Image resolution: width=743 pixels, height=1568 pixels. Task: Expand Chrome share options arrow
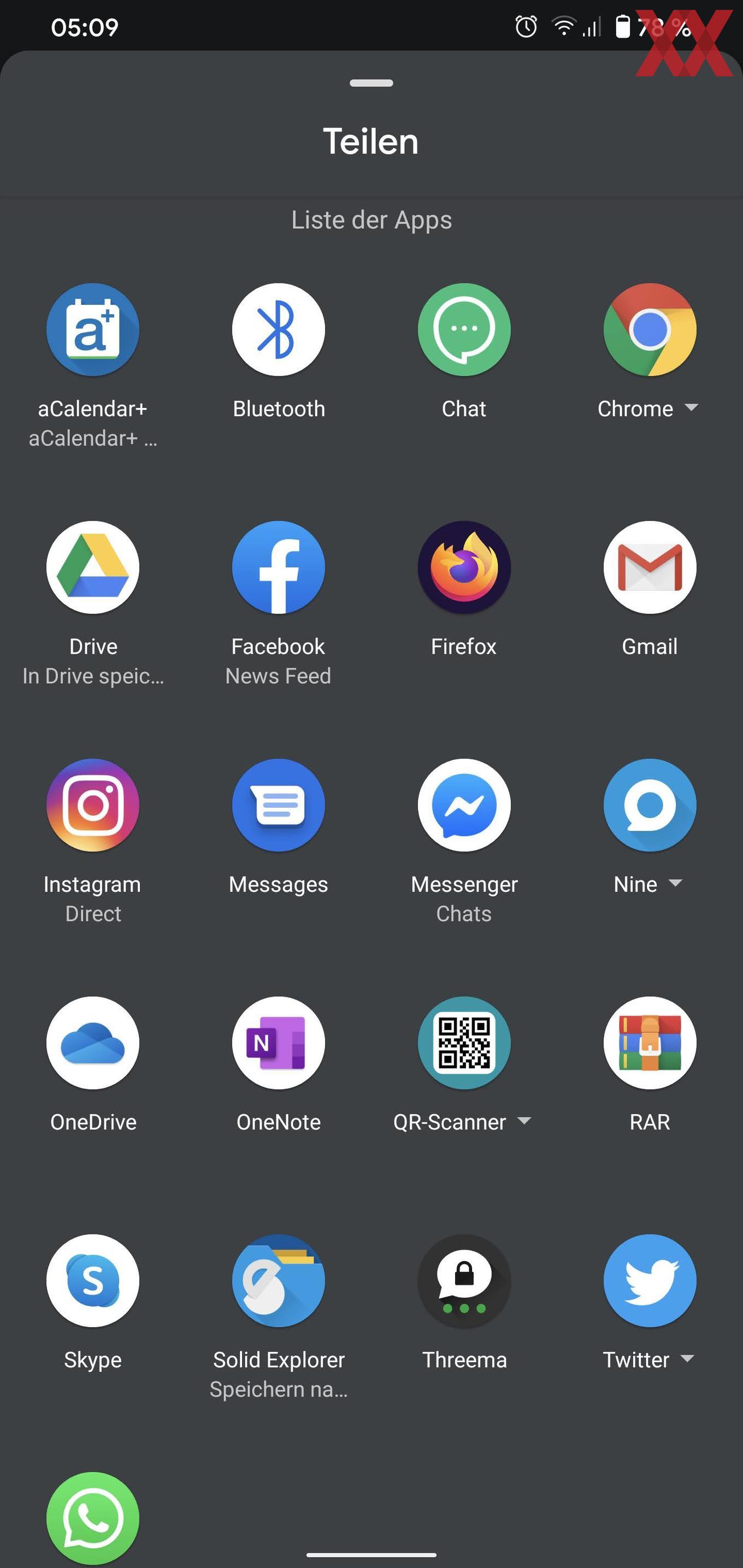click(691, 407)
